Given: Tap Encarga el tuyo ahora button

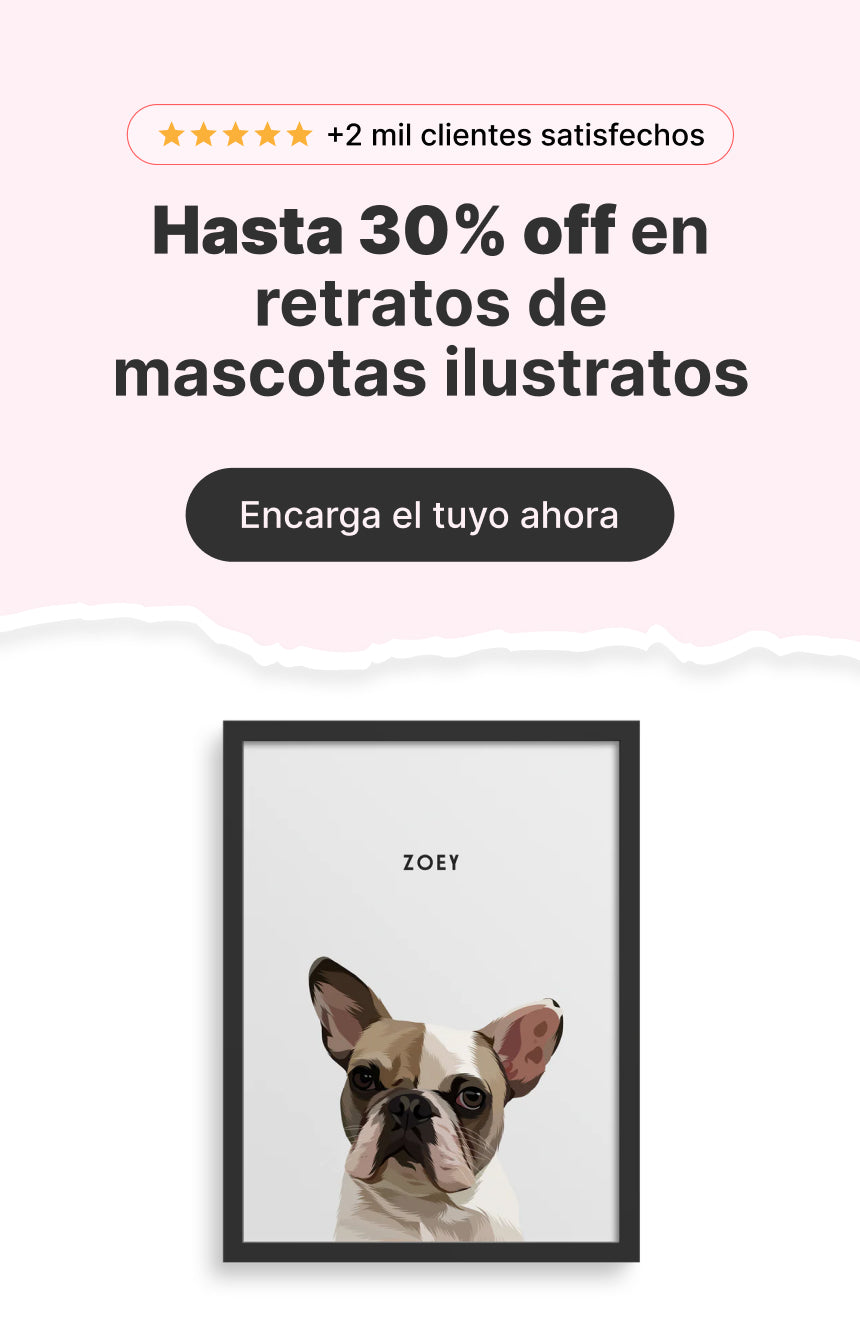Looking at the screenshot, I should pos(430,515).
